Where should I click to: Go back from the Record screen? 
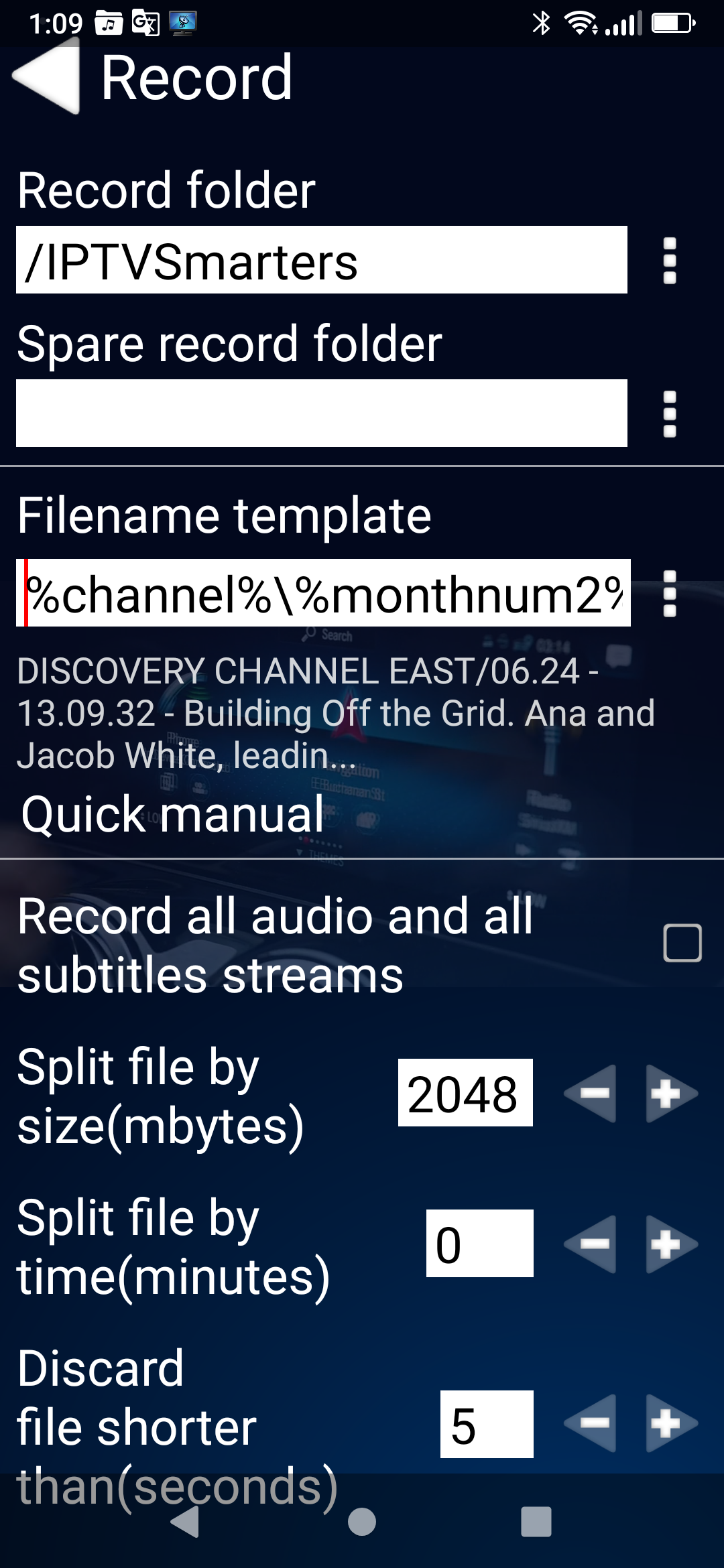pyautogui.click(x=47, y=77)
